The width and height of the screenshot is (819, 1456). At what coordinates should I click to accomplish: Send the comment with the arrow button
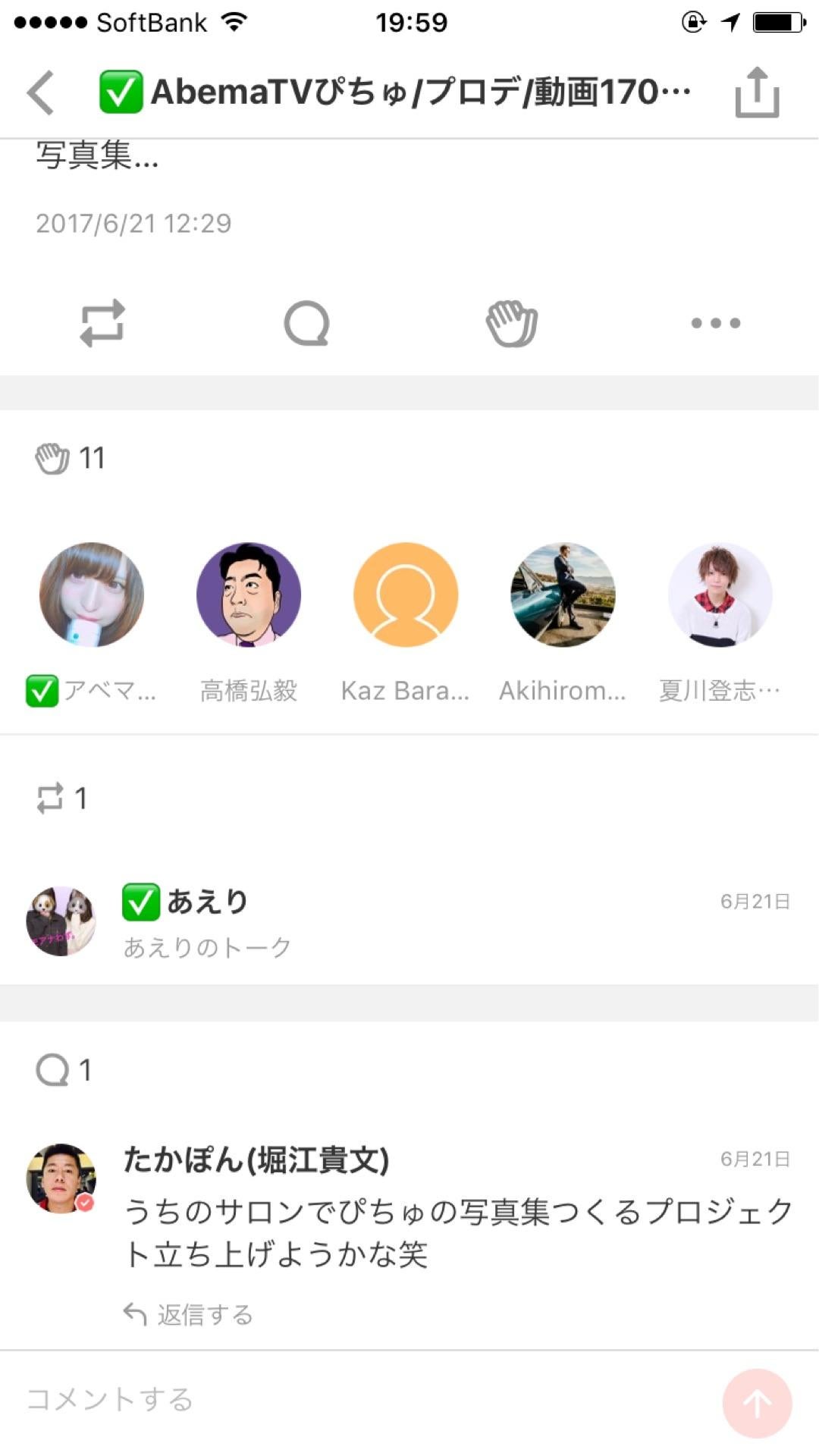click(x=757, y=1403)
